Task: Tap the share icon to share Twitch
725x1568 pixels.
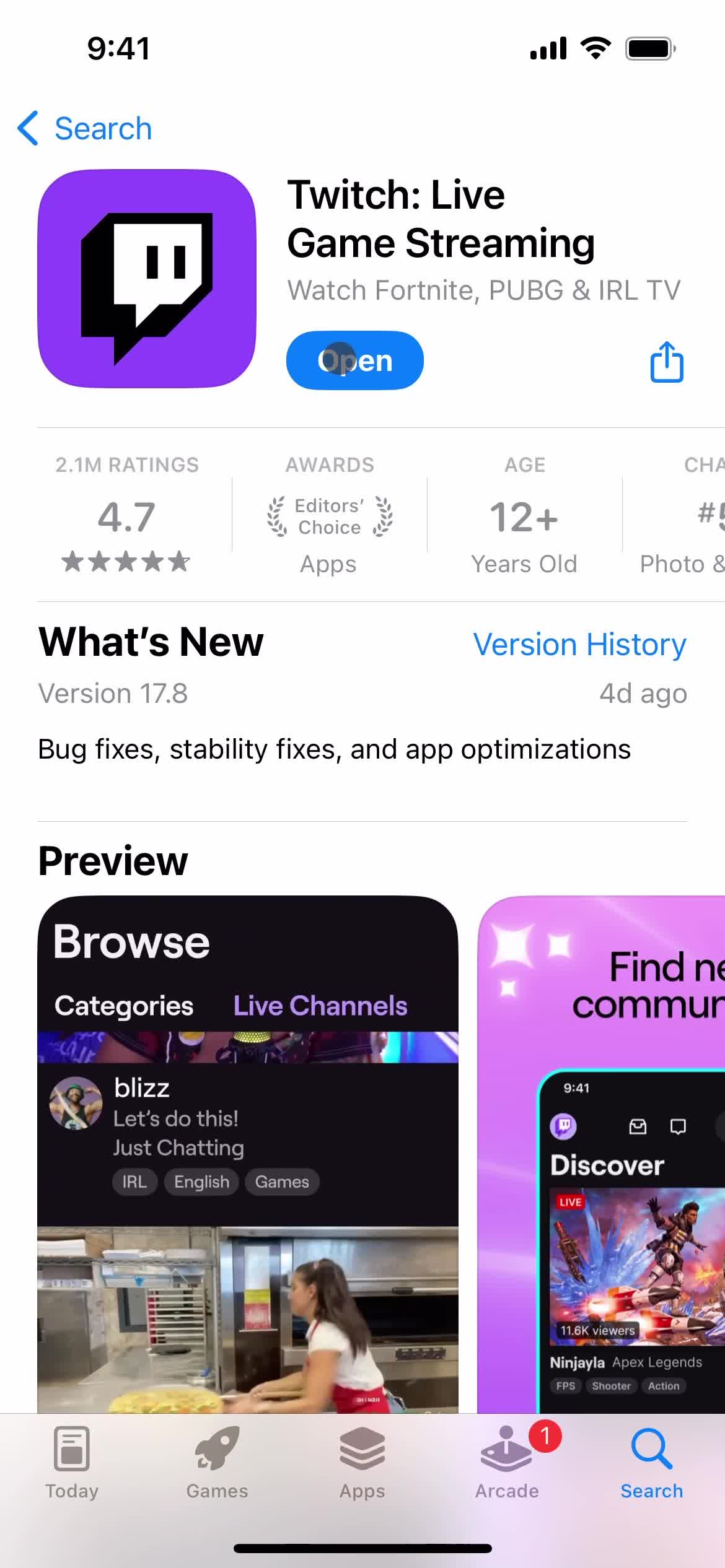Action: (x=665, y=362)
